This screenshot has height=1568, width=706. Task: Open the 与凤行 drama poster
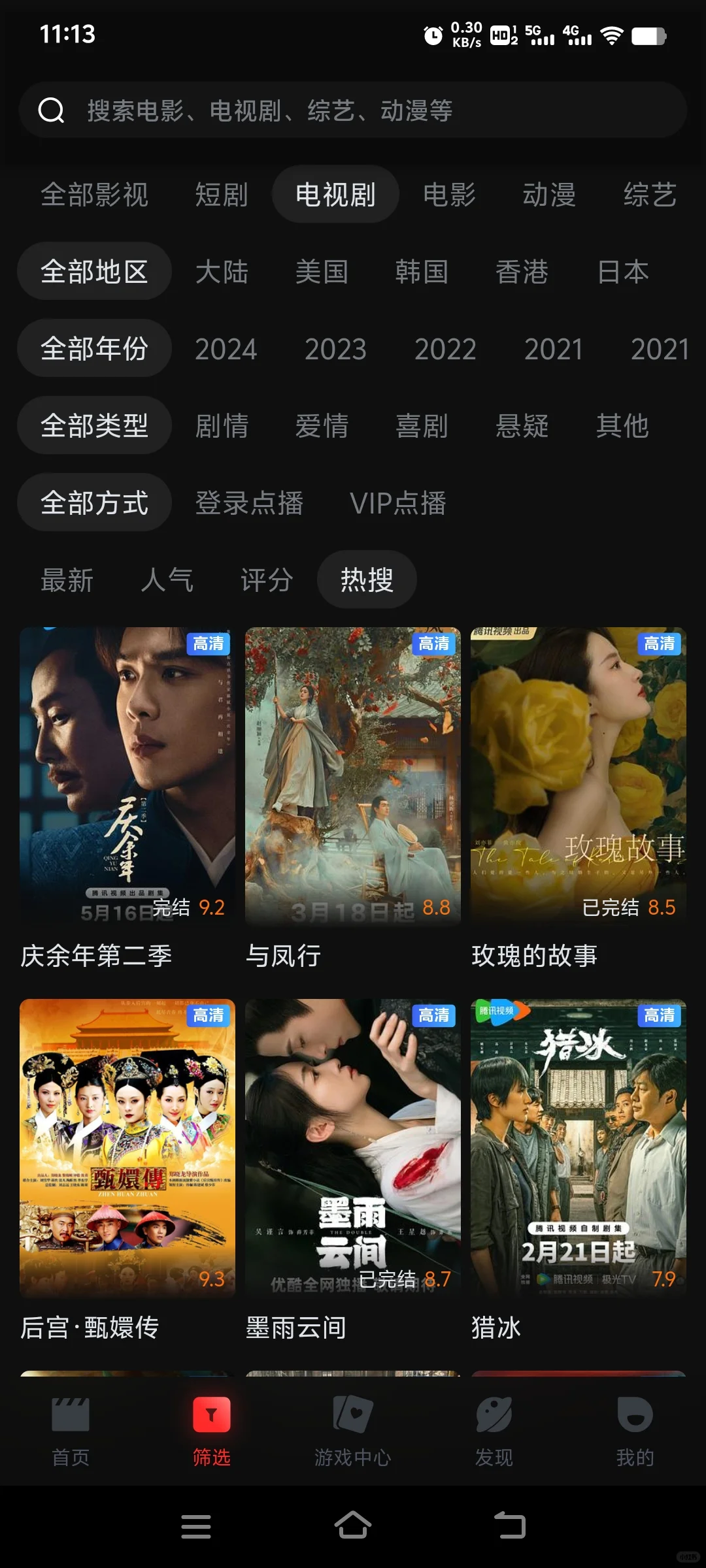(x=353, y=776)
